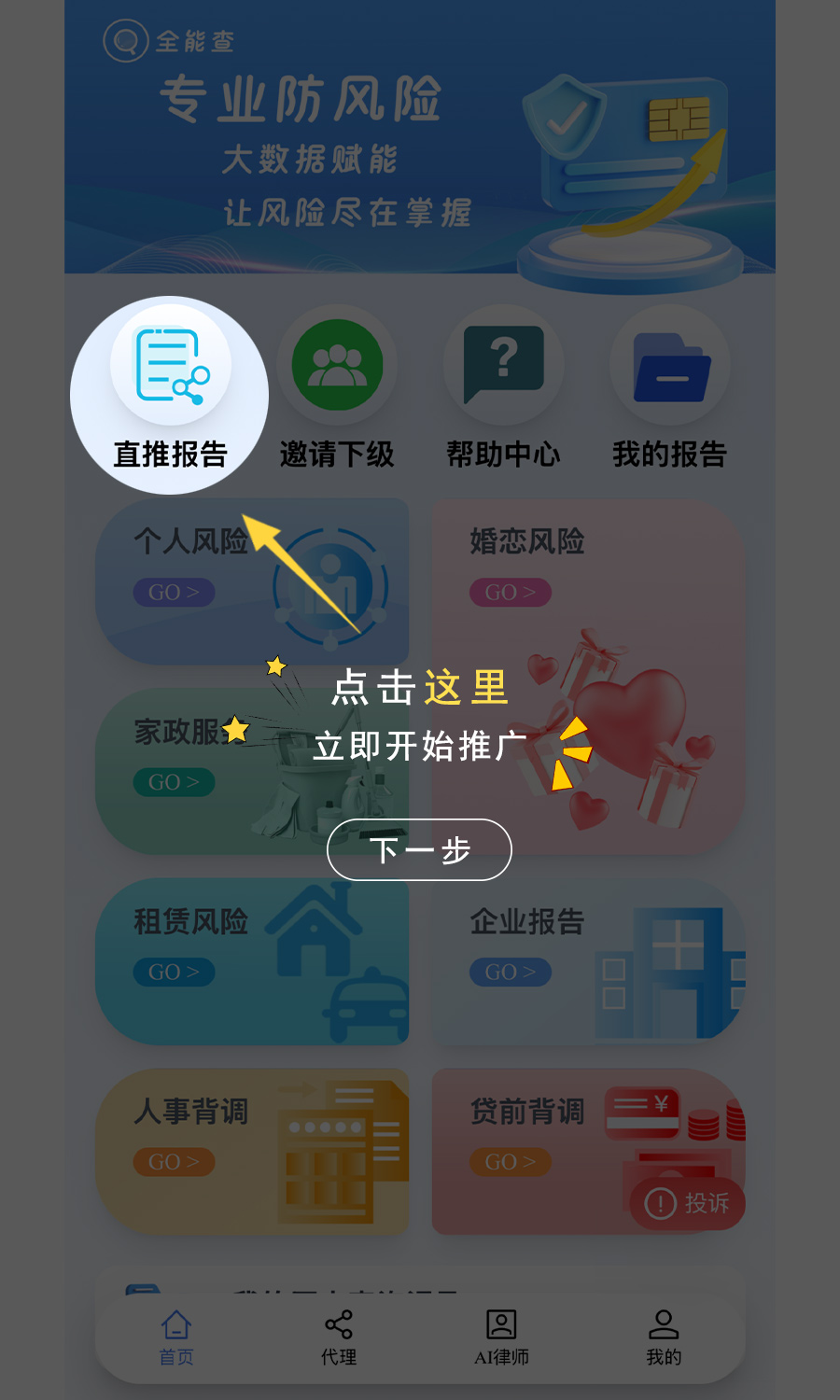840x1400 pixels.
Task: Open the 租赁风险 card
Action: pyautogui.click(x=252, y=961)
